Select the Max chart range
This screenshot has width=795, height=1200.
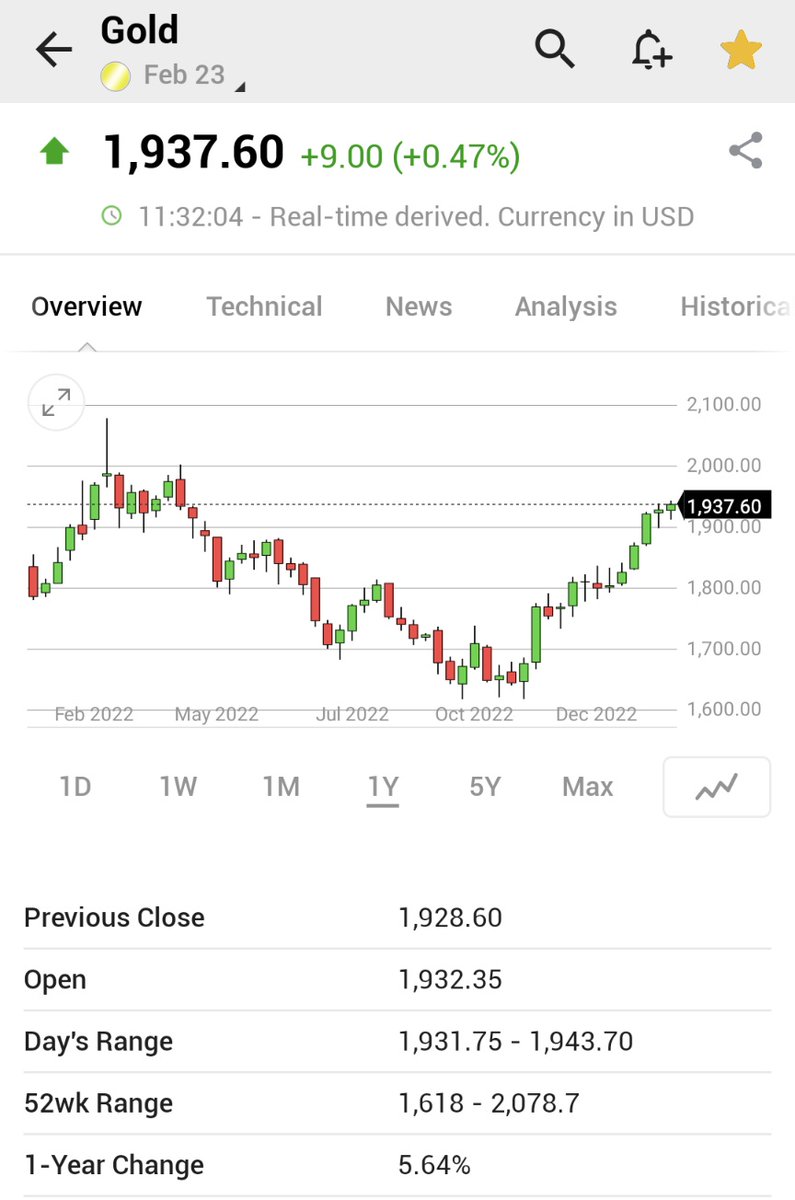click(x=588, y=787)
